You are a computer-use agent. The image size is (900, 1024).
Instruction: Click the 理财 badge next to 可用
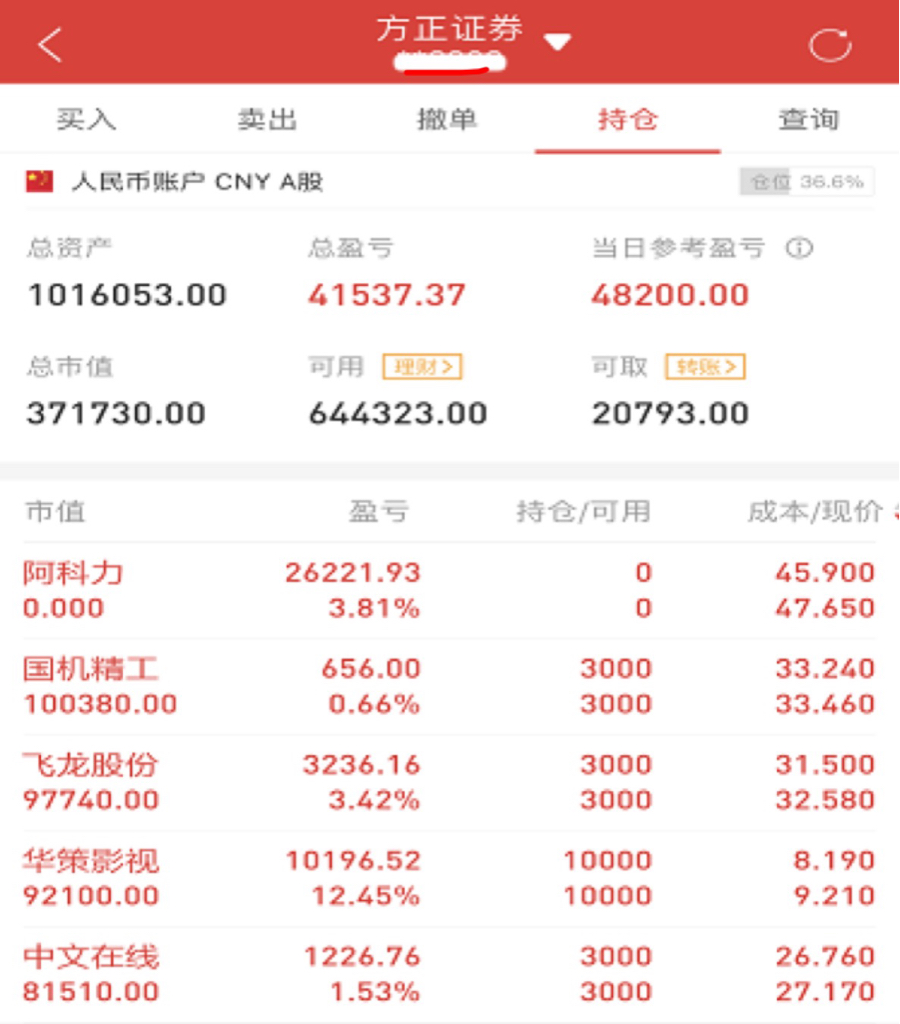430,367
